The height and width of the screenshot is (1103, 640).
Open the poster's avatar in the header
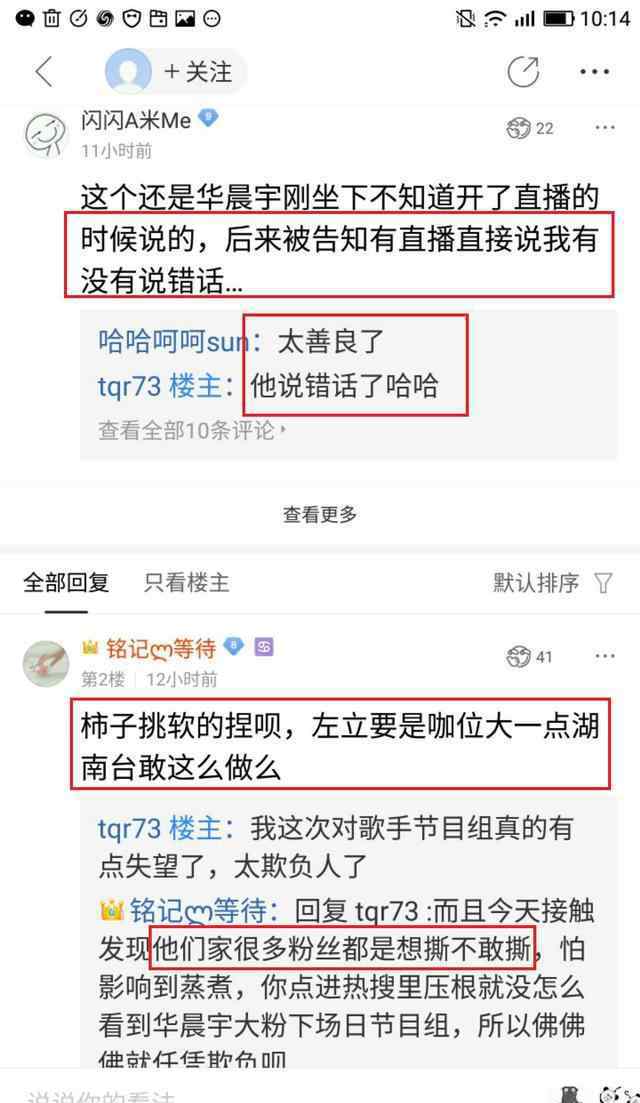click(x=128, y=72)
